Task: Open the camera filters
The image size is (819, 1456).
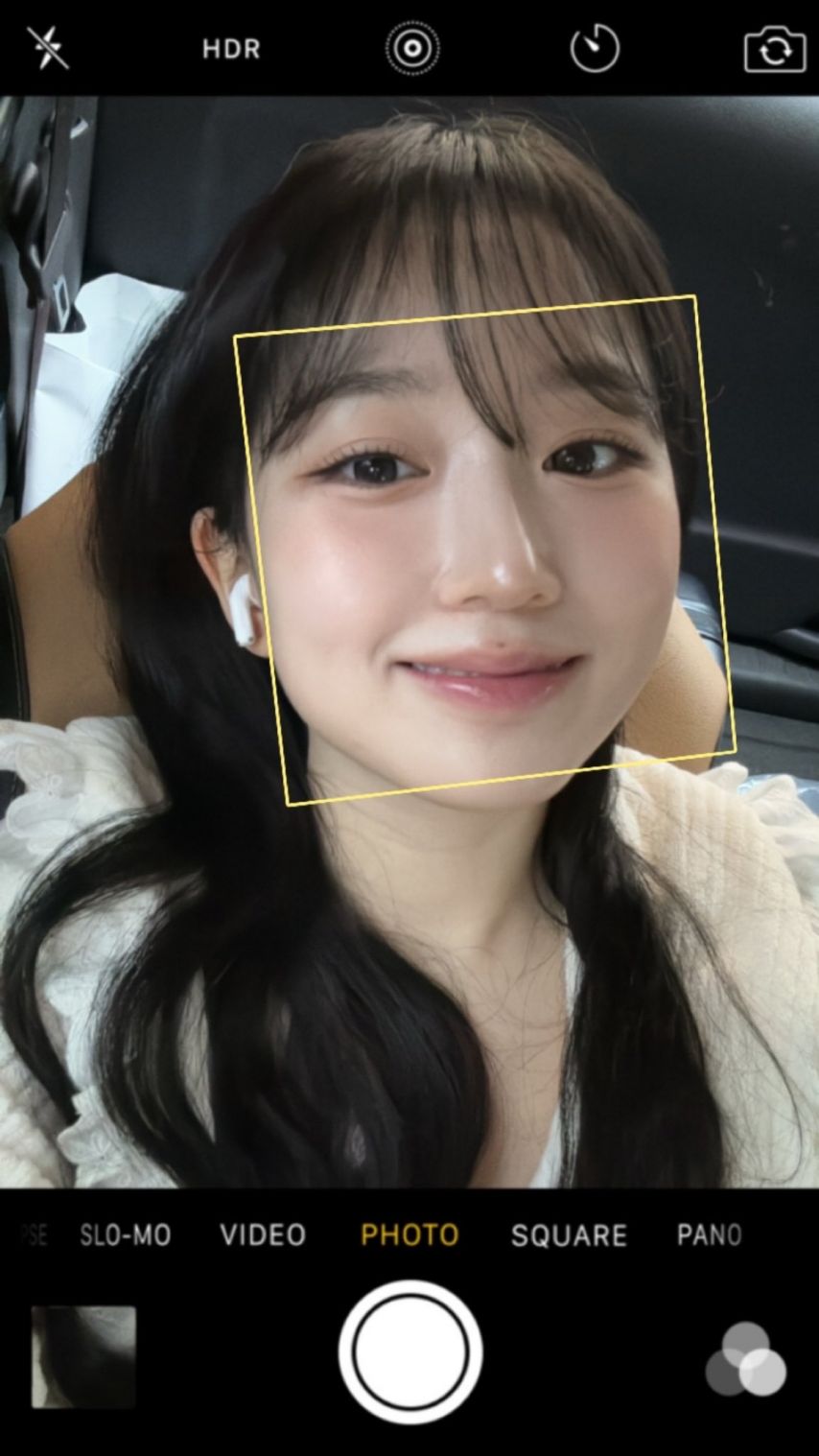Action: click(x=745, y=1359)
